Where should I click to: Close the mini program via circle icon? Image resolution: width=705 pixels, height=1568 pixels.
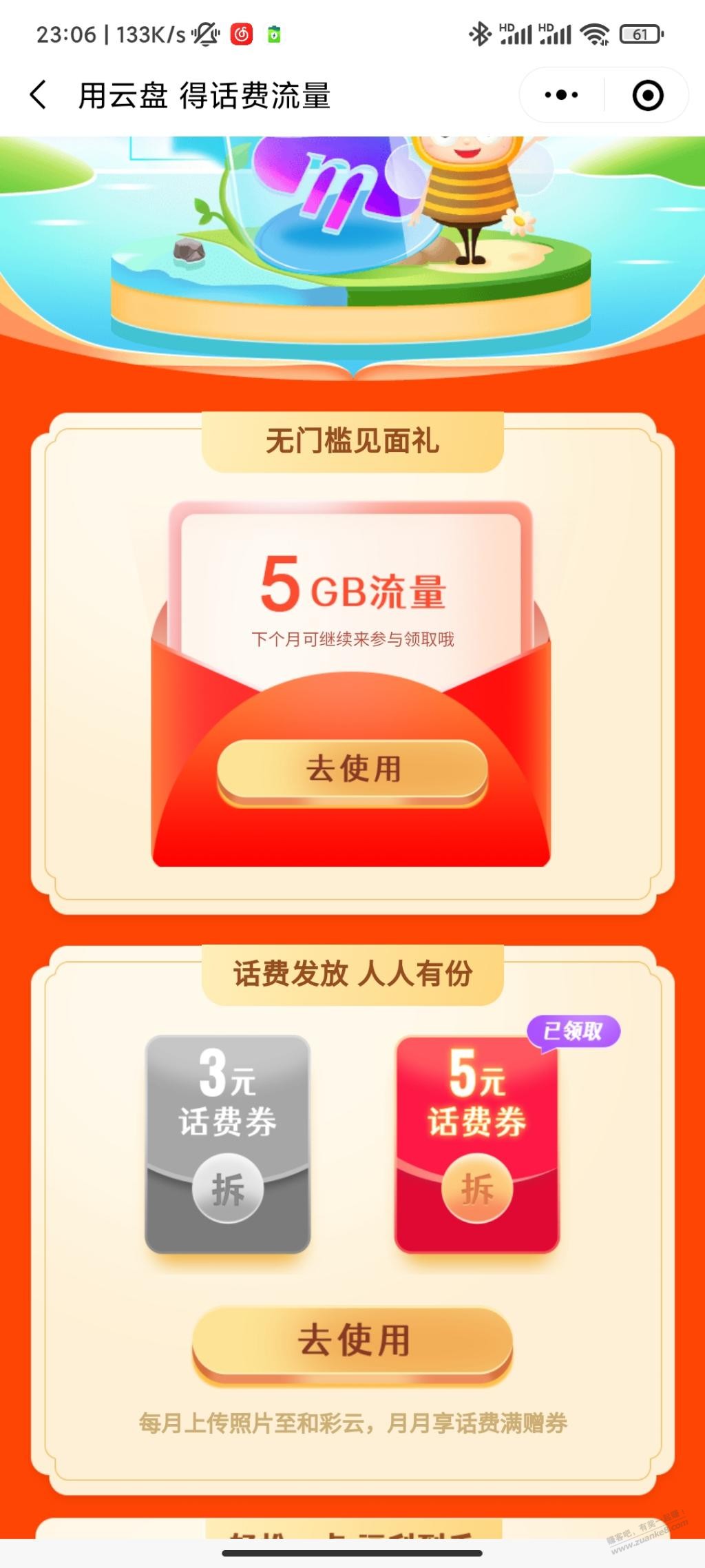(647, 95)
